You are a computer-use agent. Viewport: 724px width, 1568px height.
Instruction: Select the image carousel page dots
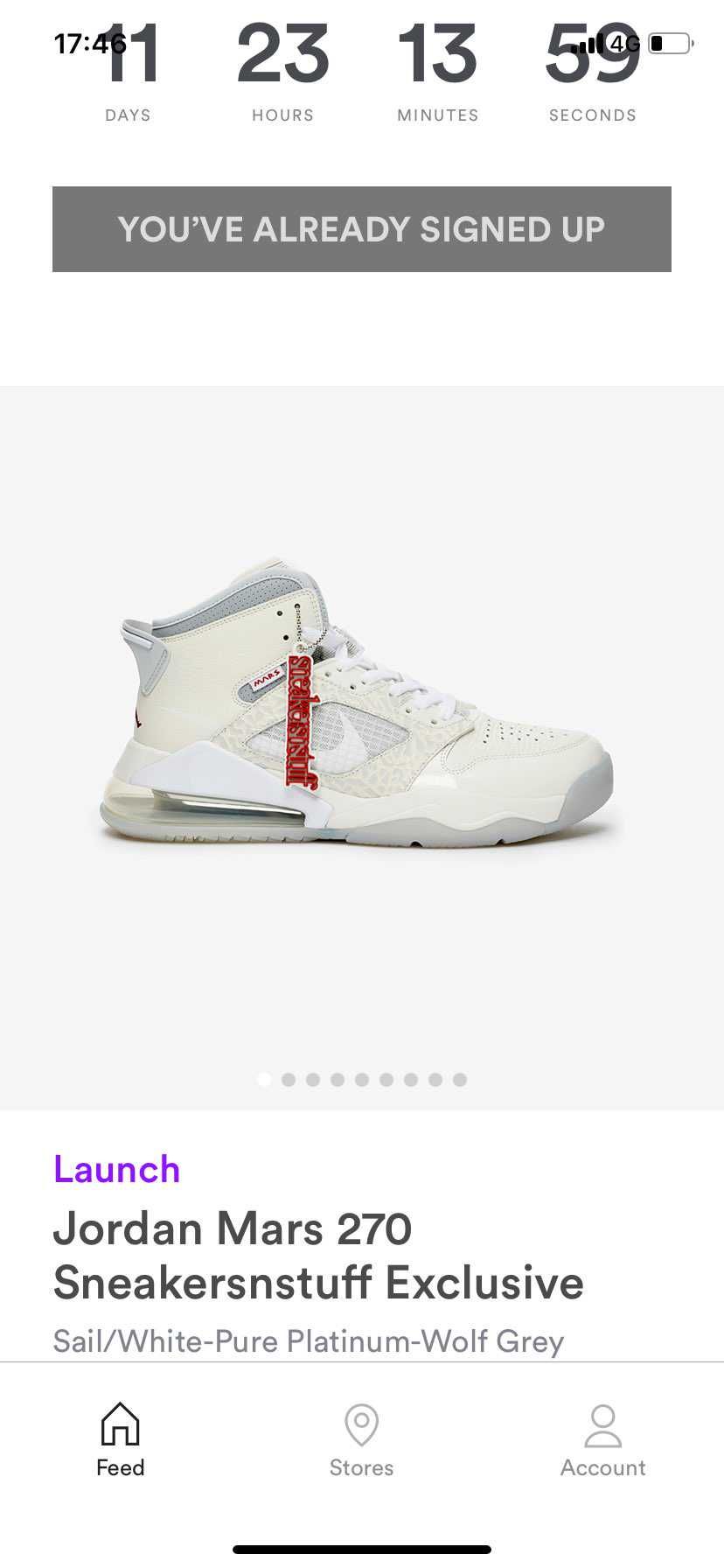tap(362, 1079)
